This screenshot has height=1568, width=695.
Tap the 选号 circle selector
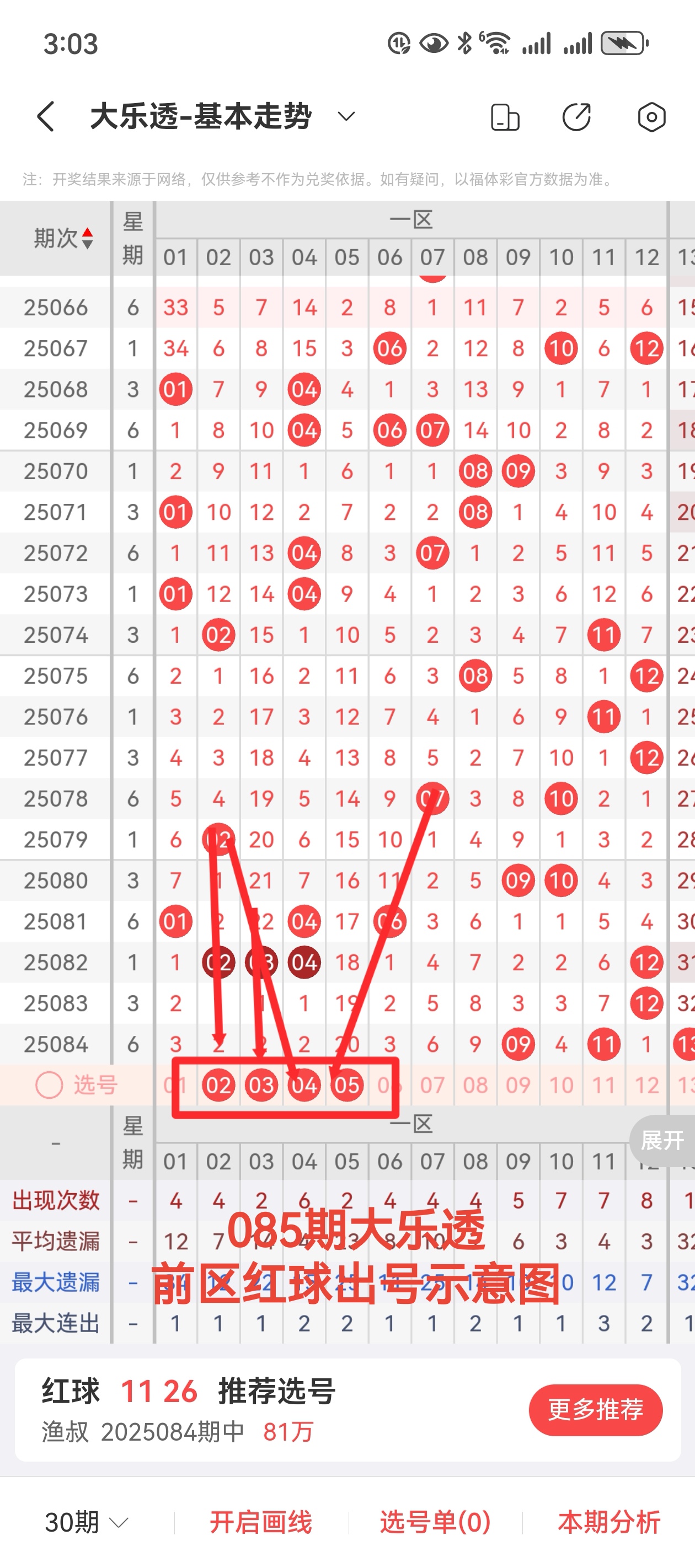click(x=49, y=1084)
